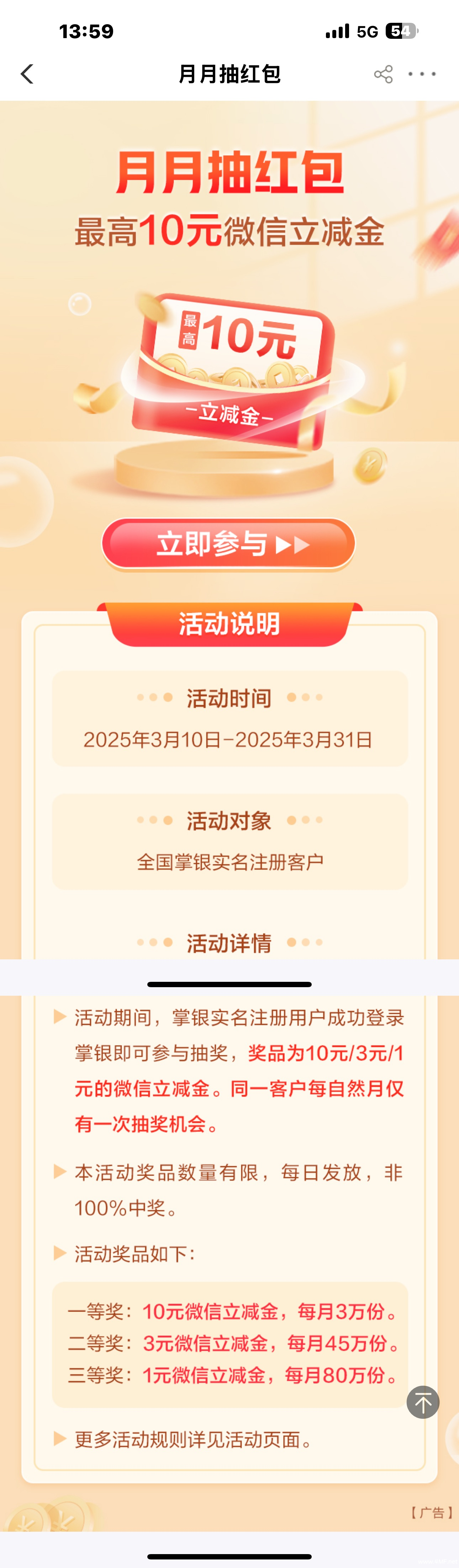Screen dimensions: 459x1568
Task: Jump back to top of page
Action: [422, 1402]
